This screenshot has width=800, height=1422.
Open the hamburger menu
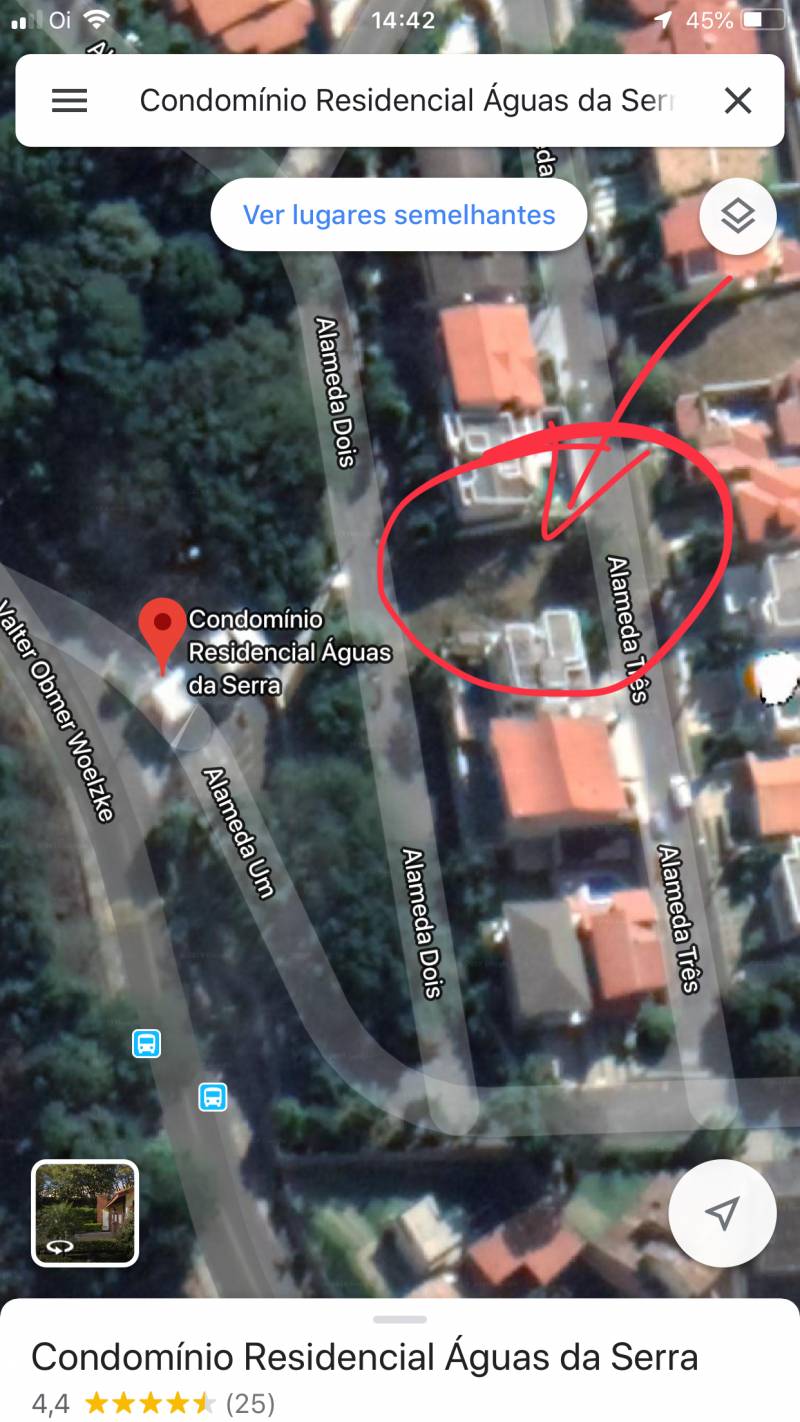[x=69, y=100]
